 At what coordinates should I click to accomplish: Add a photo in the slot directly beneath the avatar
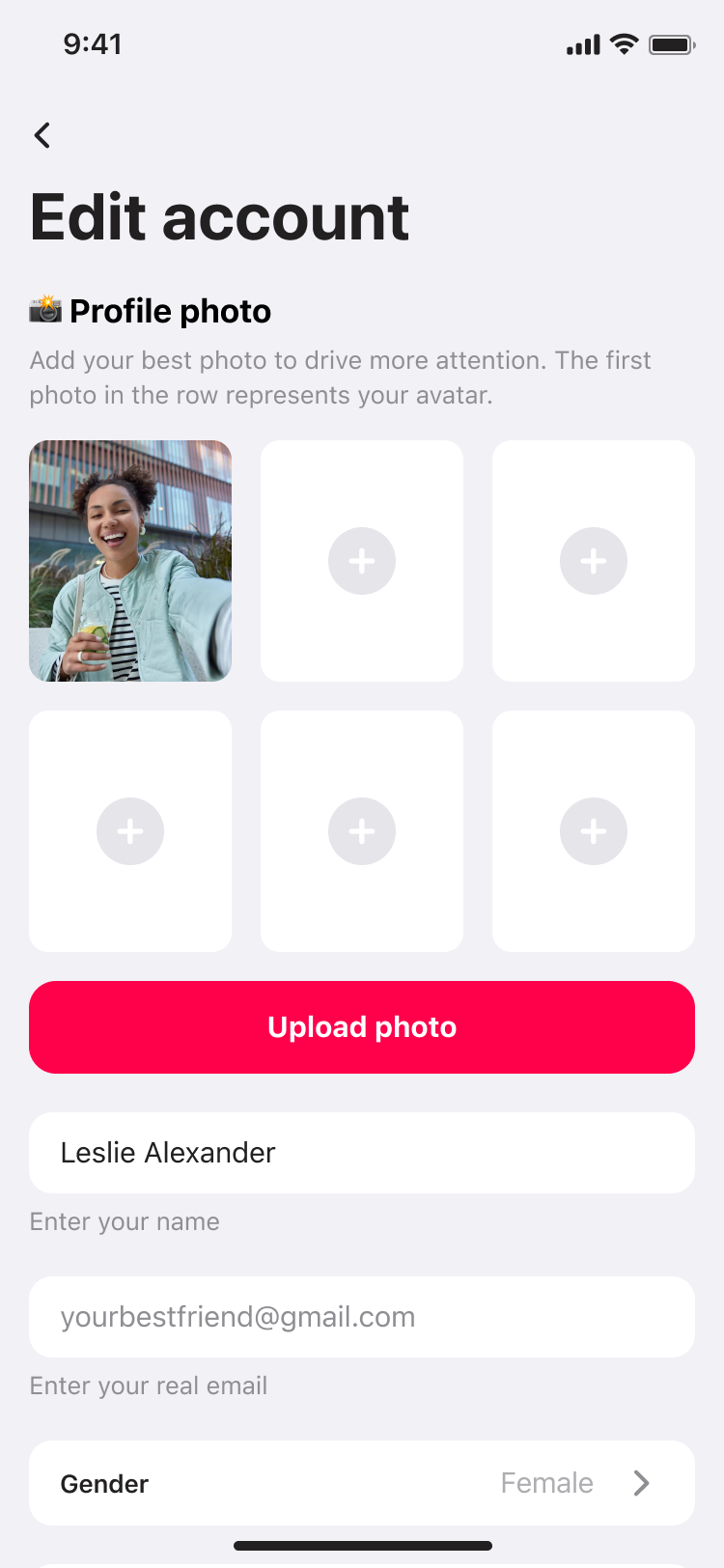(x=130, y=831)
